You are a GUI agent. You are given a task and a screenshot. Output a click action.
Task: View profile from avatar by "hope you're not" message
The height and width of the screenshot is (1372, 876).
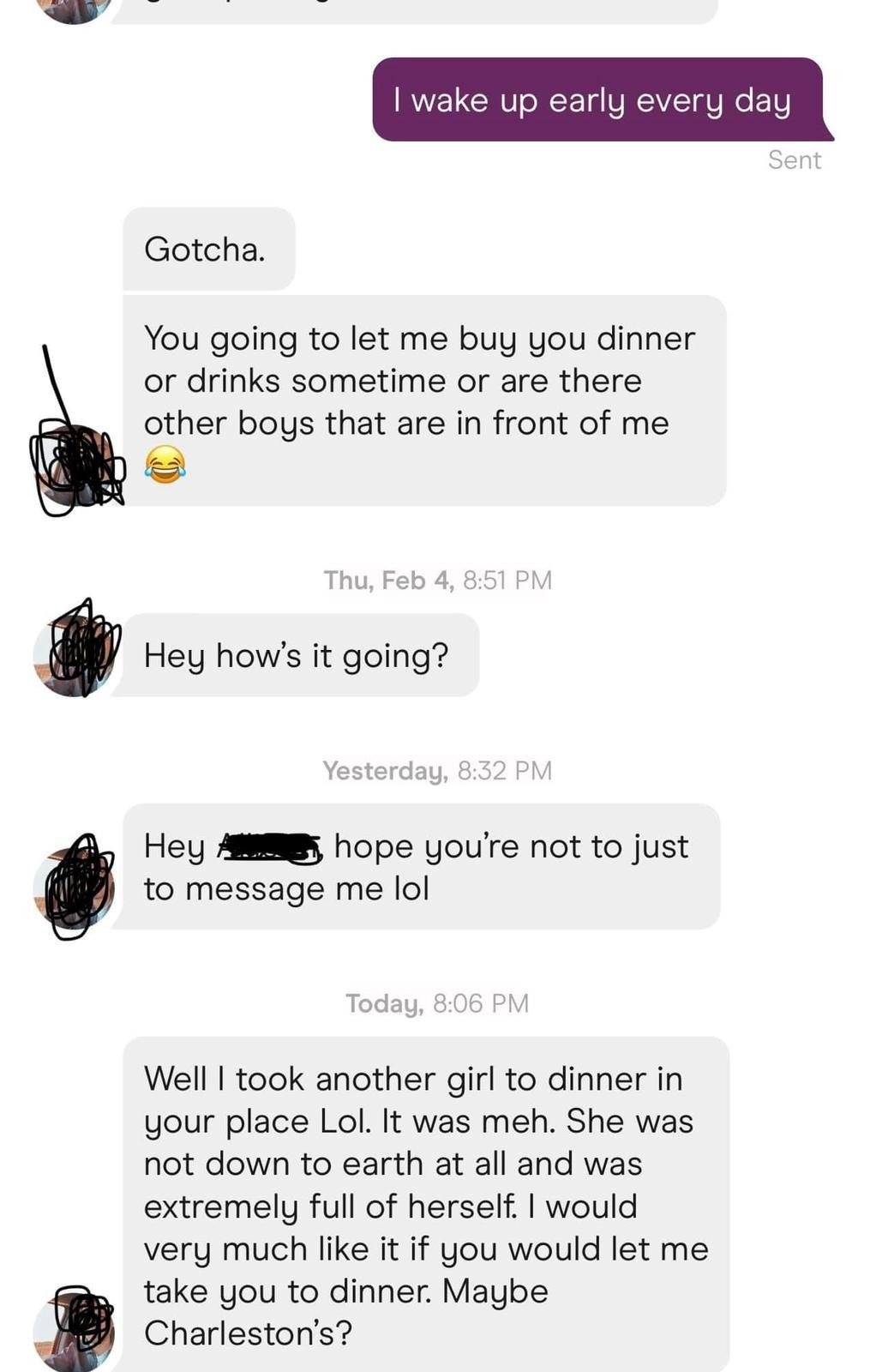pos(74,888)
